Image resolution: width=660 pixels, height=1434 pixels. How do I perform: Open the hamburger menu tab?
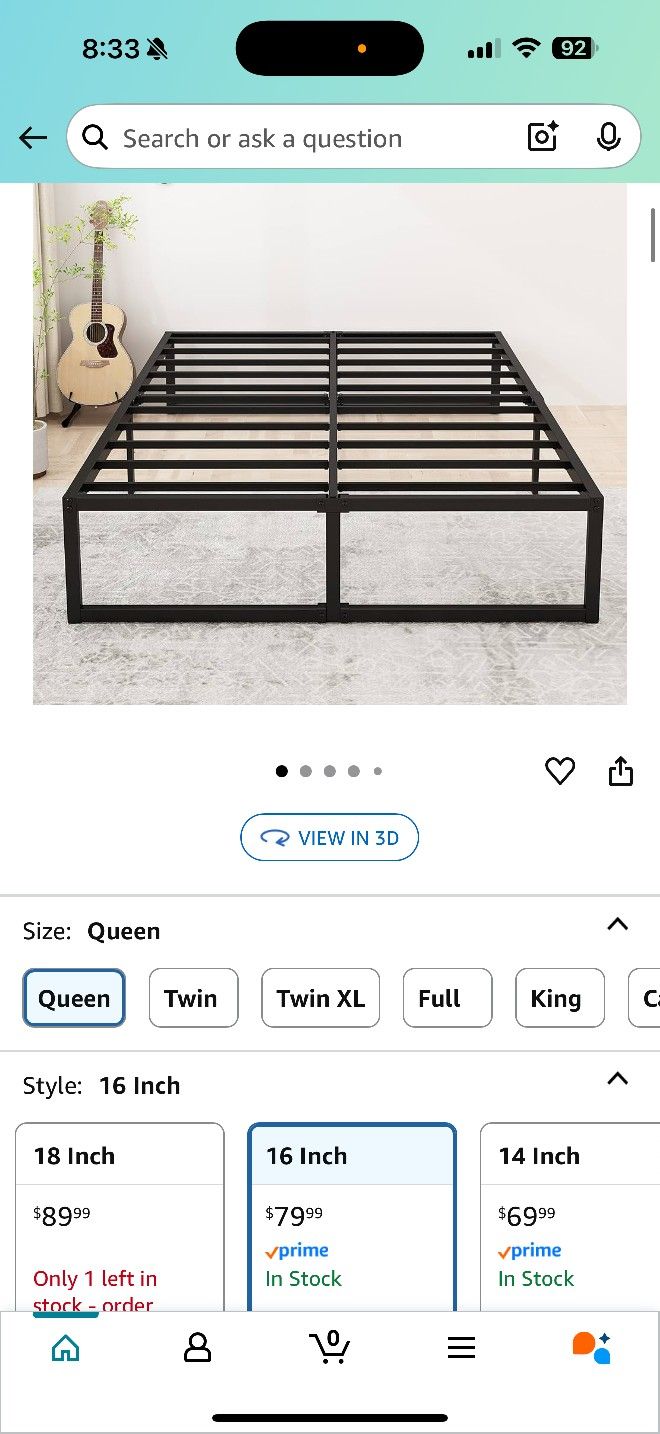pyautogui.click(x=461, y=1348)
